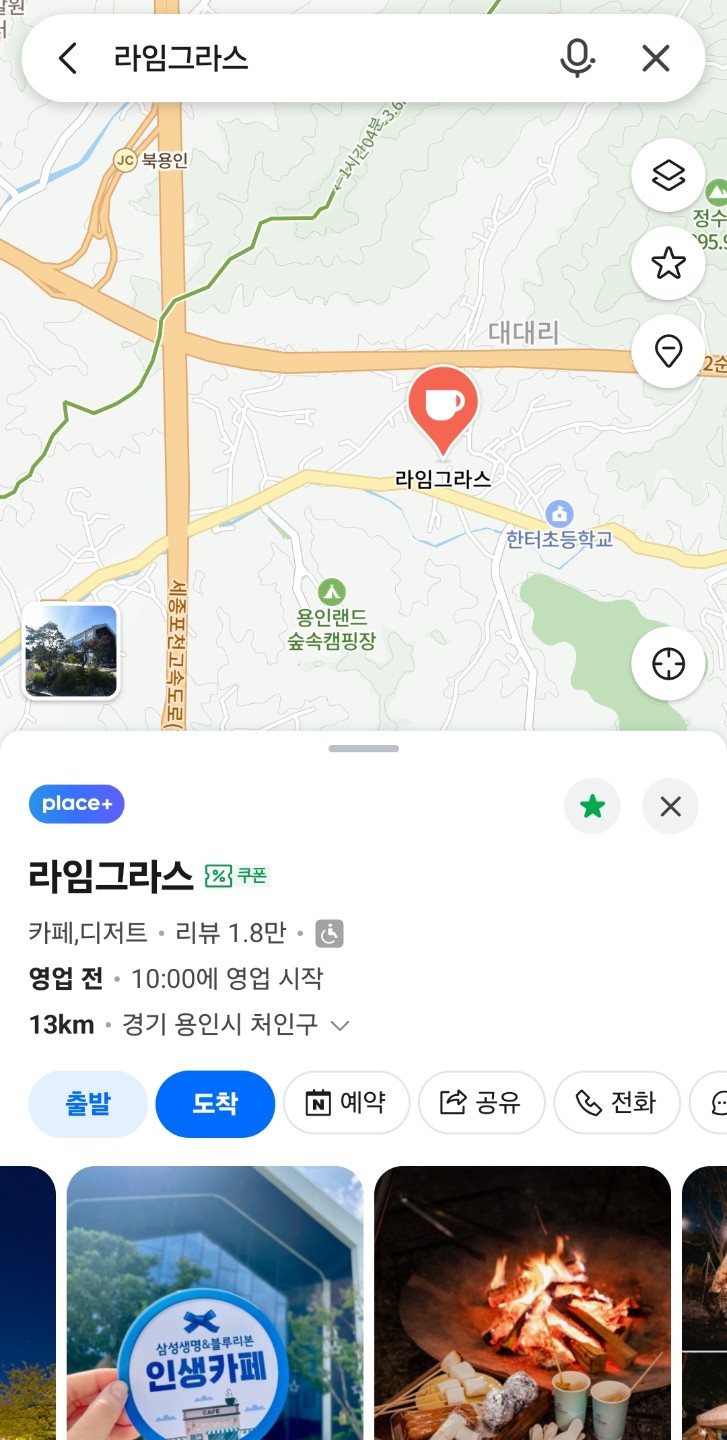Clear the search text 라임그라스
Viewport: 727px width, 1440px height.
[655, 59]
